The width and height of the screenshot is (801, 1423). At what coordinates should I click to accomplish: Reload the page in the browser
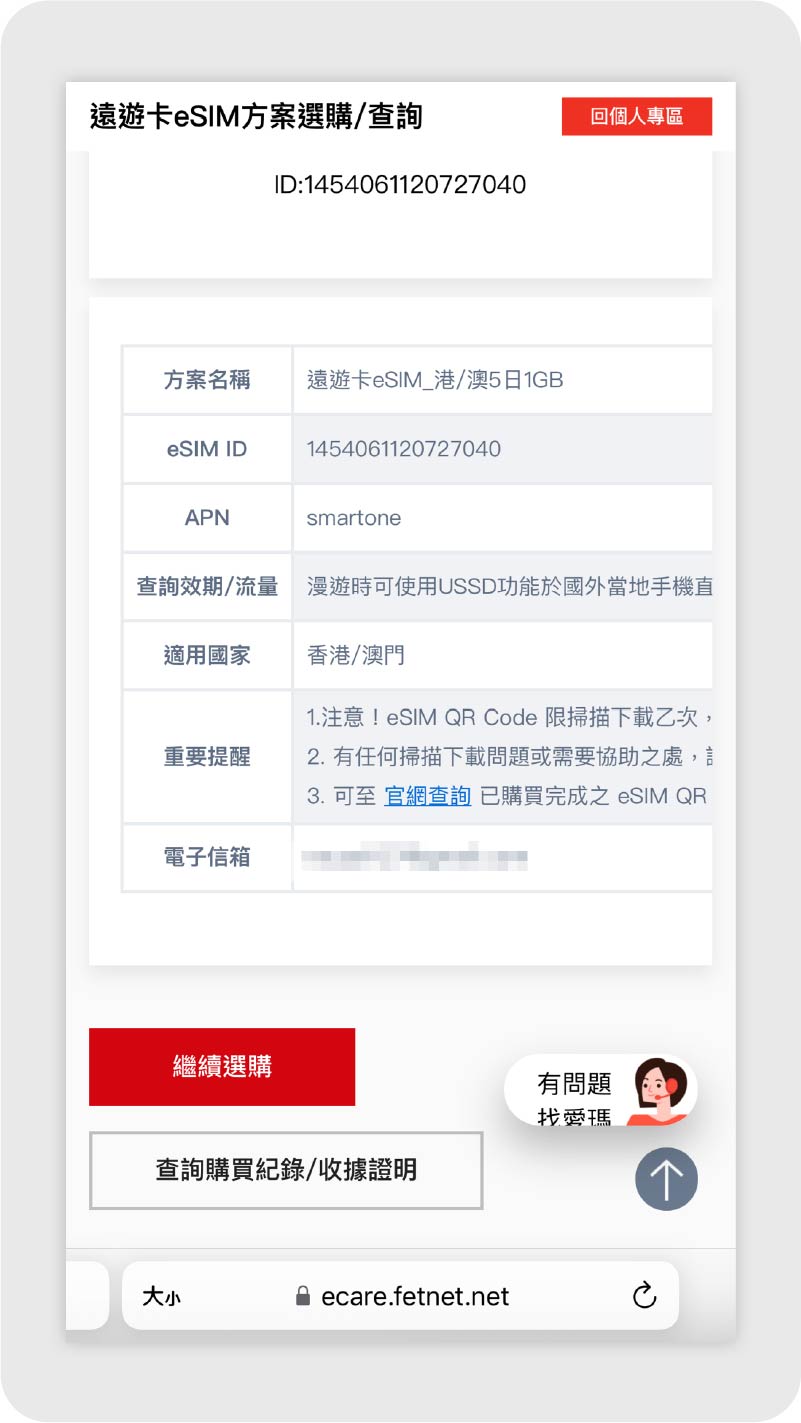(x=645, y=1296)
